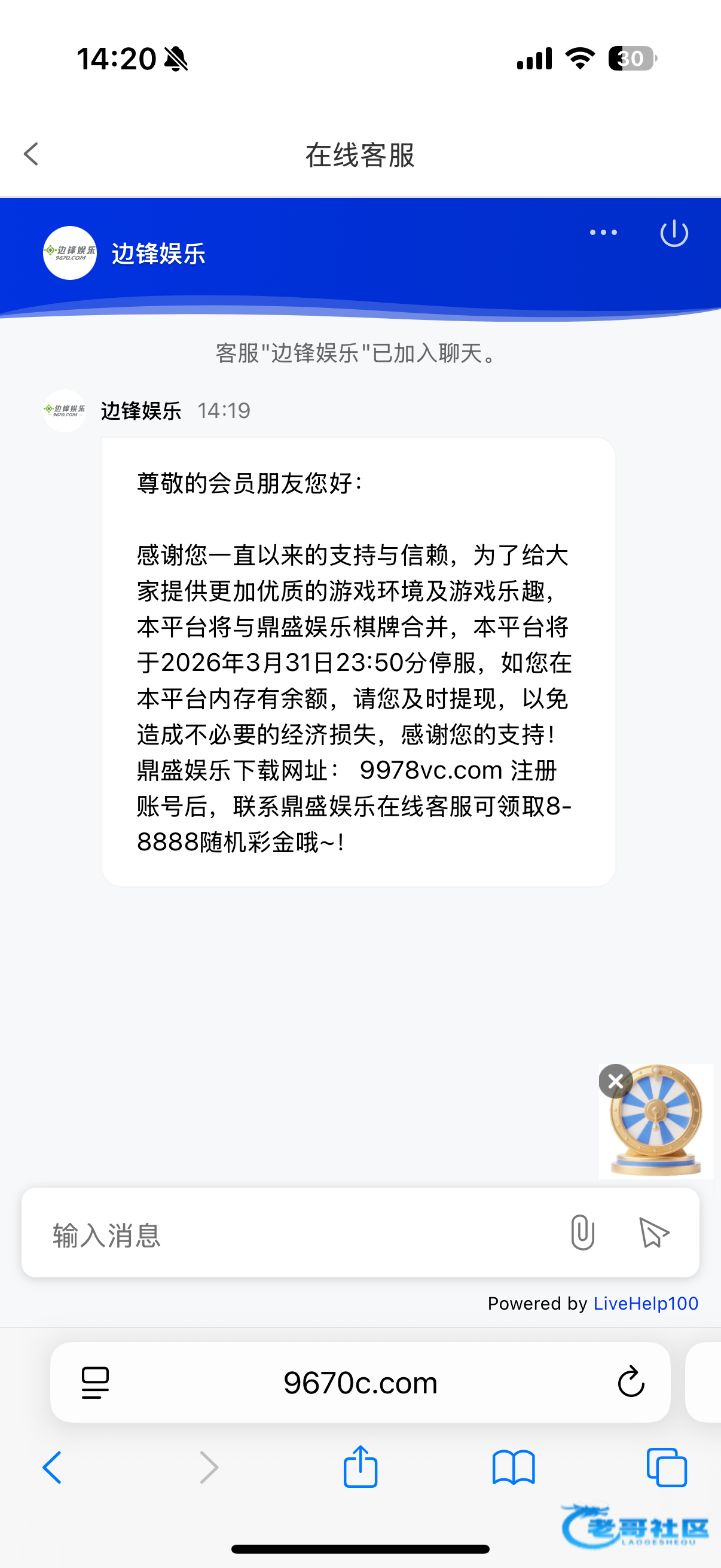The height and width of the screenshot is (1568, 721).
Task: Open the LiveHelp100 link
Action: coord(646,1303)
